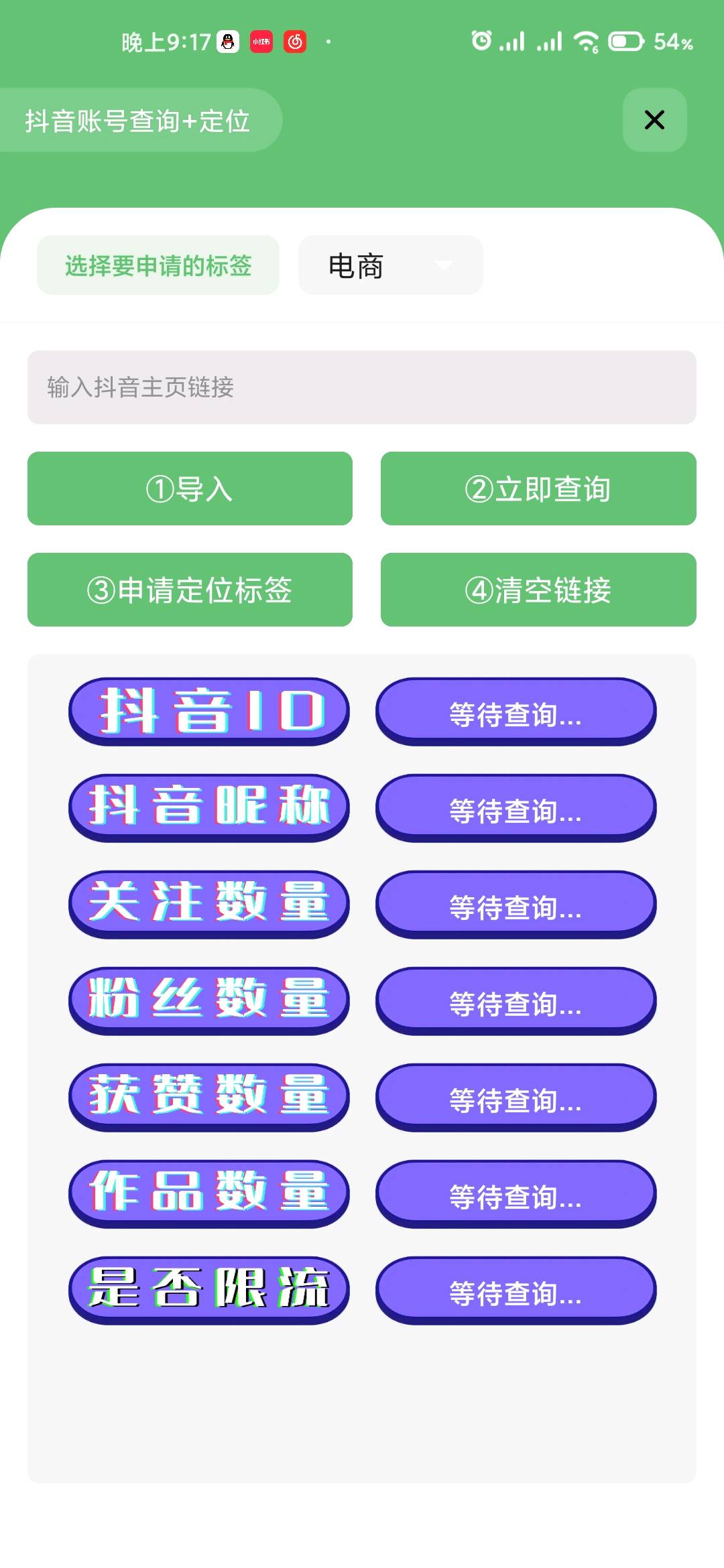Tap the ④清空链接 button
The height and width of the screenshot is (1568, 724).
[x=539, y=590]
